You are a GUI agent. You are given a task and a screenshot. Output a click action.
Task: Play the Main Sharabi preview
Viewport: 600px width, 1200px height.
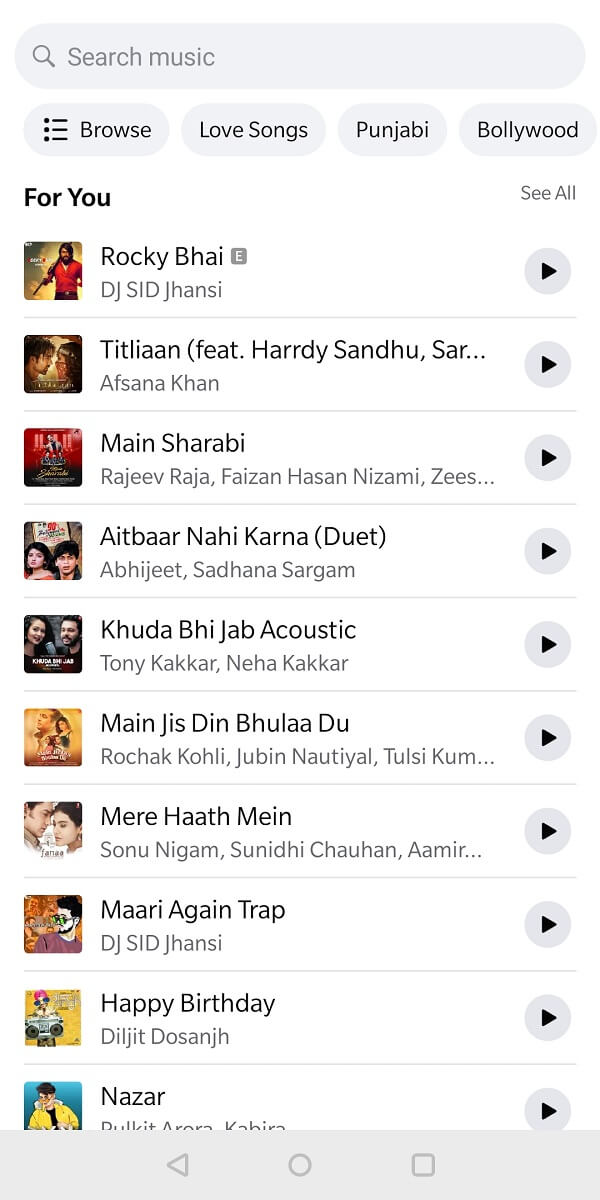(548, 458)
